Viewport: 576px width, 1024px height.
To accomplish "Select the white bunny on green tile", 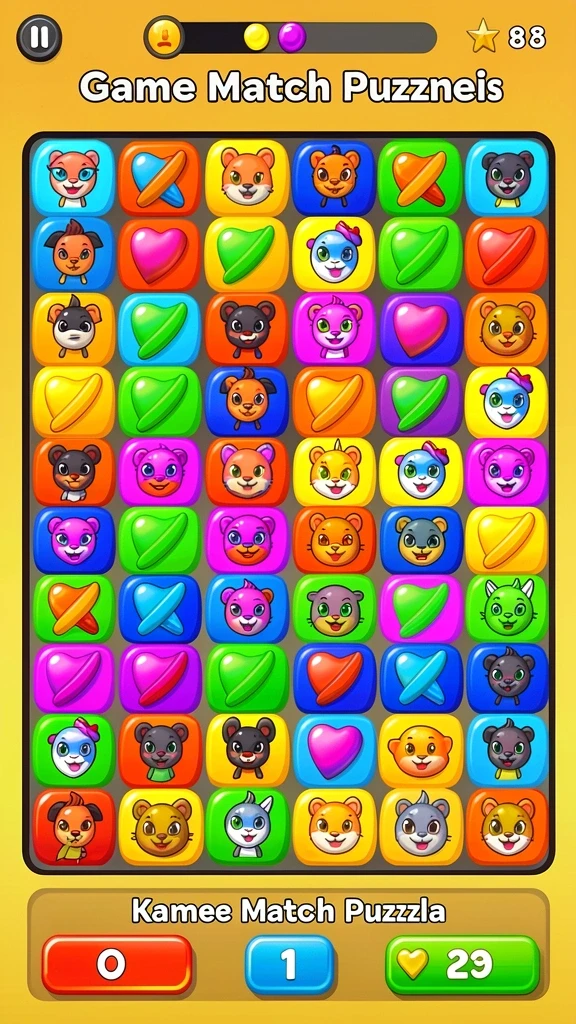I will click(248, 827).
